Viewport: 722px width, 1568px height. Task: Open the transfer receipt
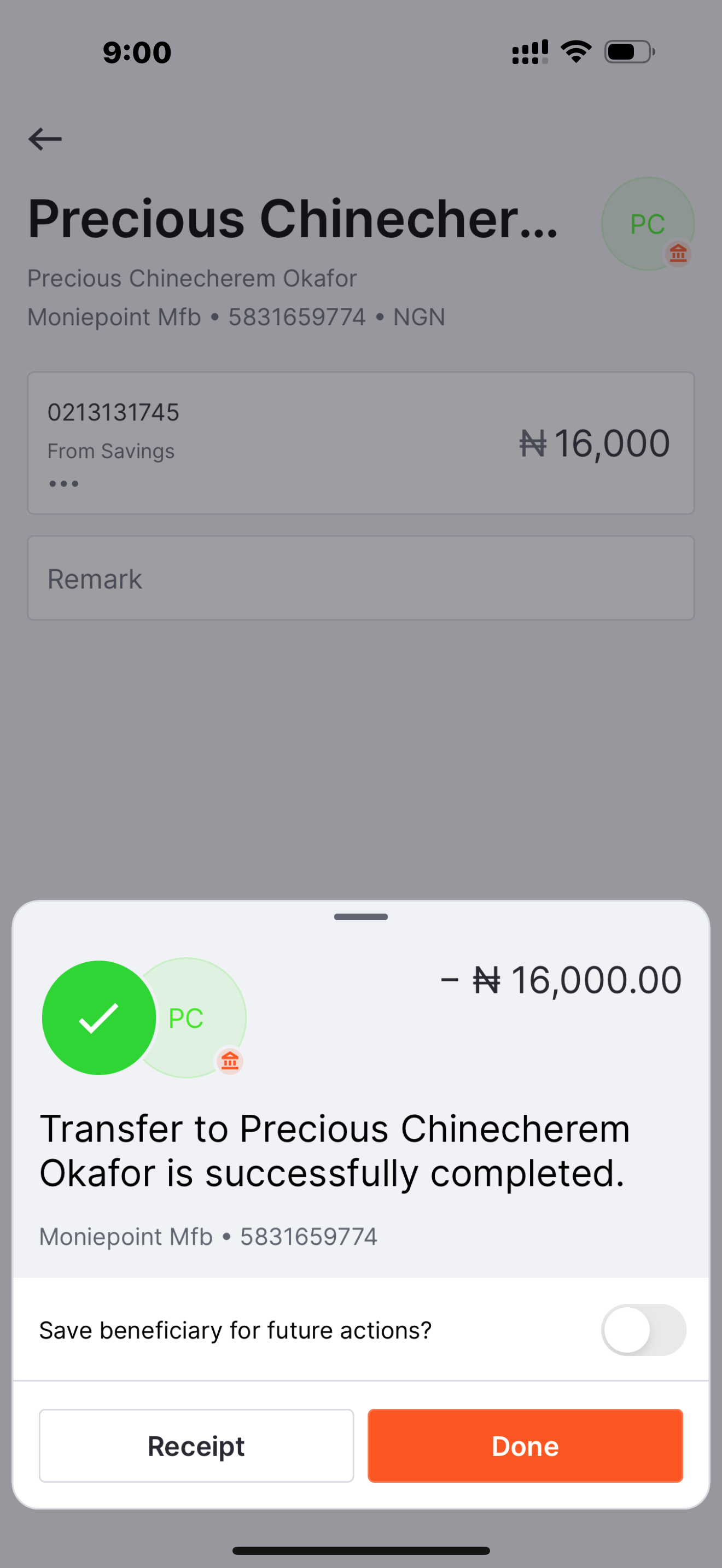click(x=196, y=1445)
